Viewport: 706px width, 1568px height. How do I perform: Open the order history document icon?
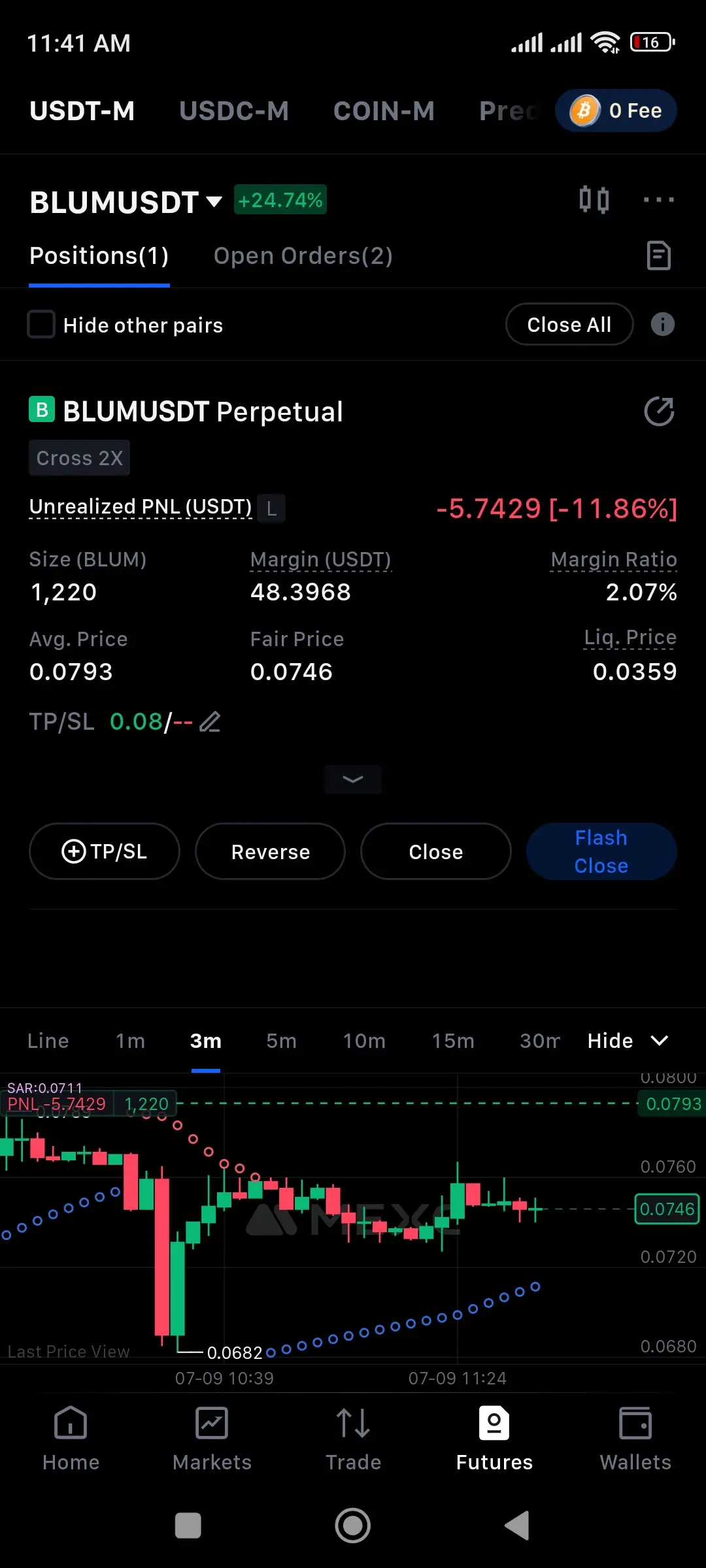tap(658, 255)
